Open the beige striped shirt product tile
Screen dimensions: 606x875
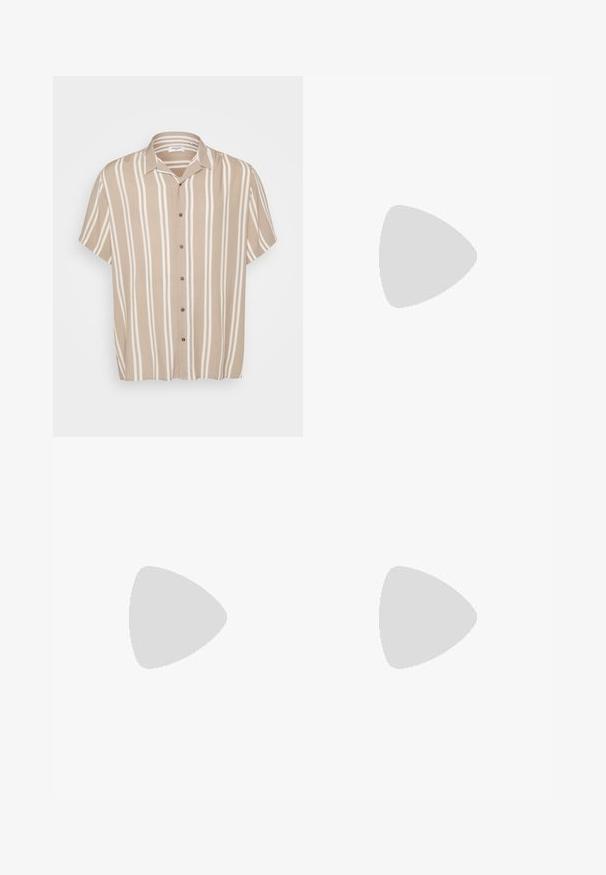(x=178, y=256)
